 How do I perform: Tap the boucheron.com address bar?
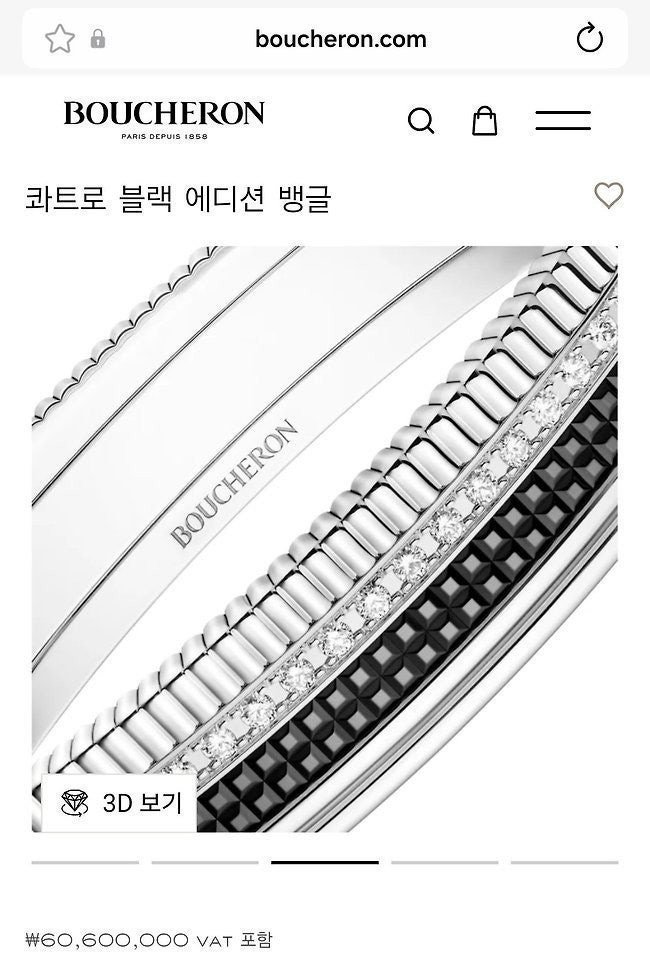pos(325,38)
